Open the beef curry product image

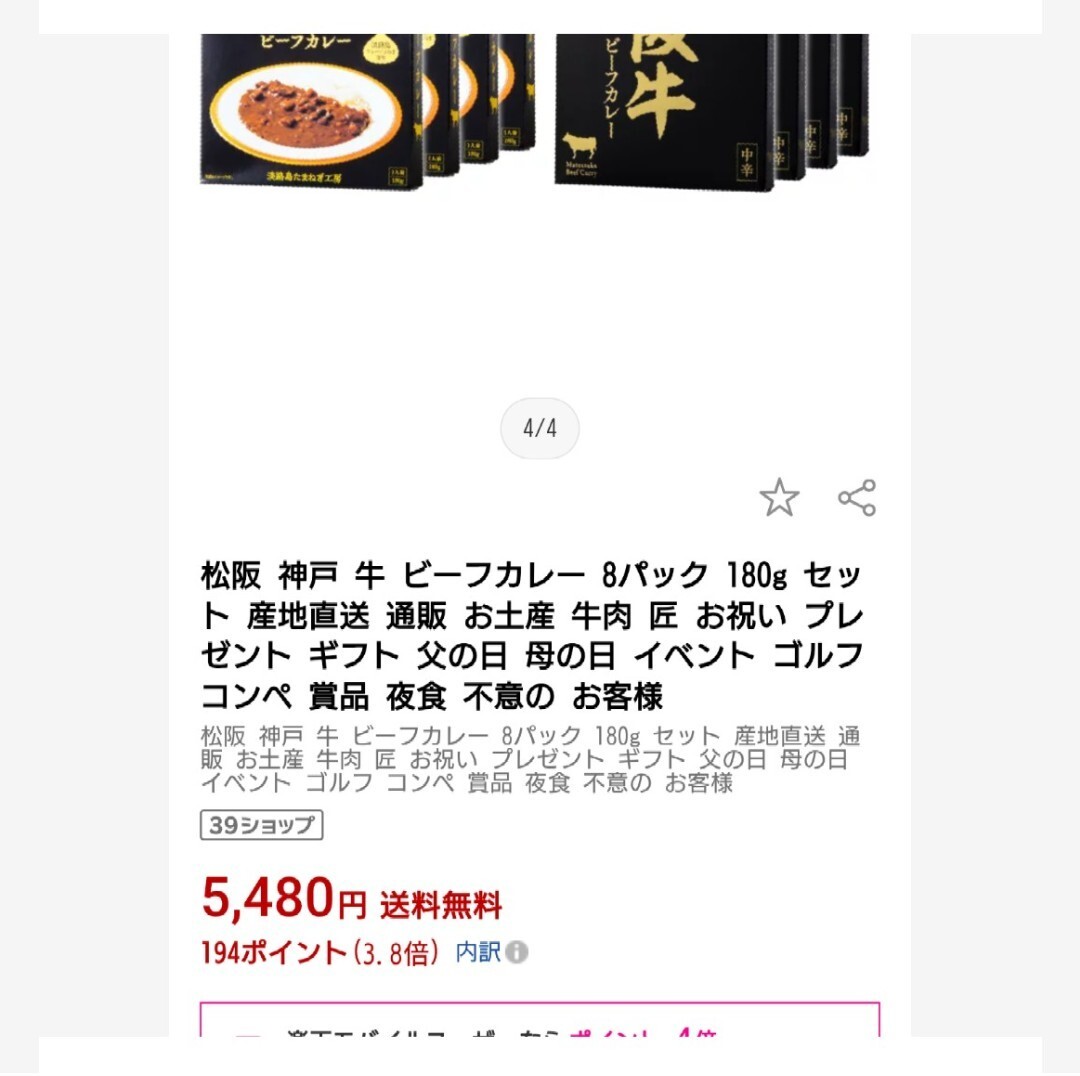click(x=538, y=110)
